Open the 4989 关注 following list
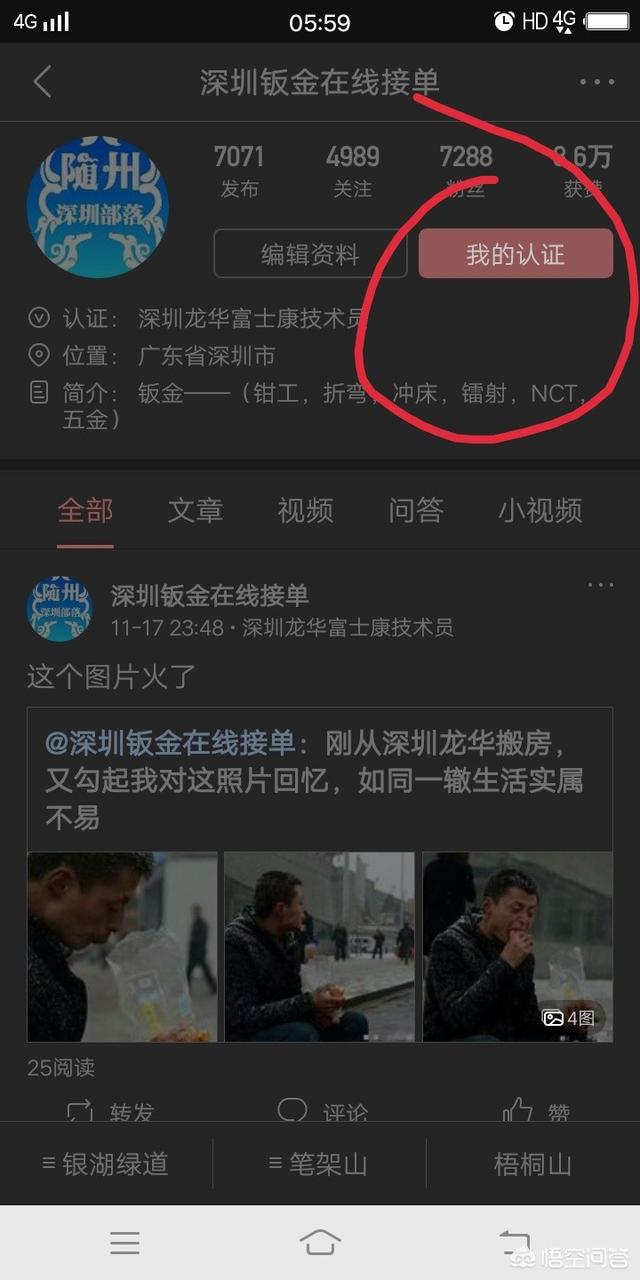 [x=352, y=170]
